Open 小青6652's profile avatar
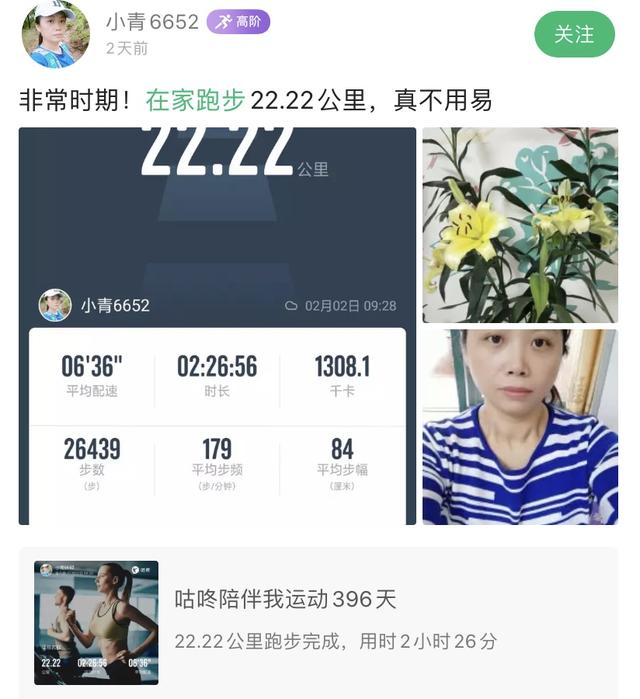This screenshot has height=699, width=640. [55, 34]
